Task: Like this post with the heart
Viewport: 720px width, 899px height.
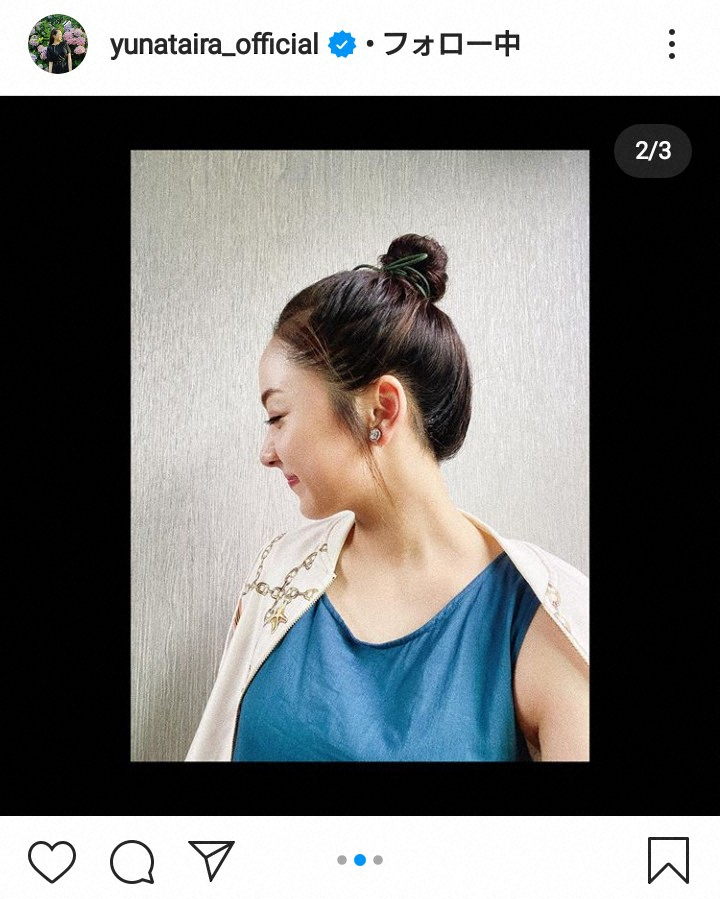Action: (x=52, y=860)
